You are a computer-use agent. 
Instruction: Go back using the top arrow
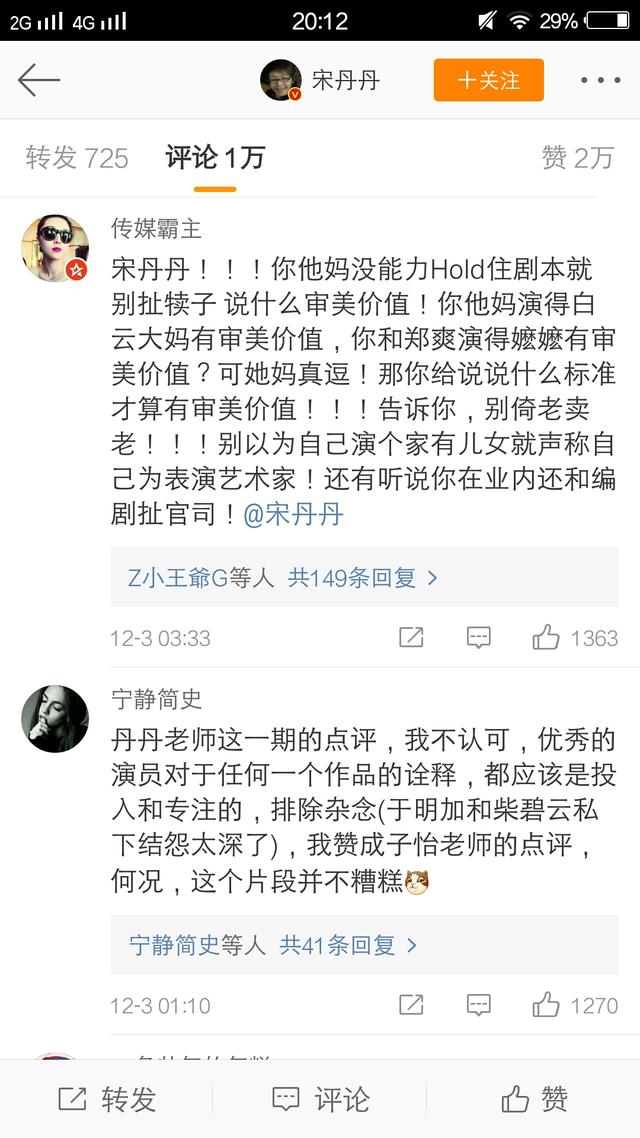point(39,80)
